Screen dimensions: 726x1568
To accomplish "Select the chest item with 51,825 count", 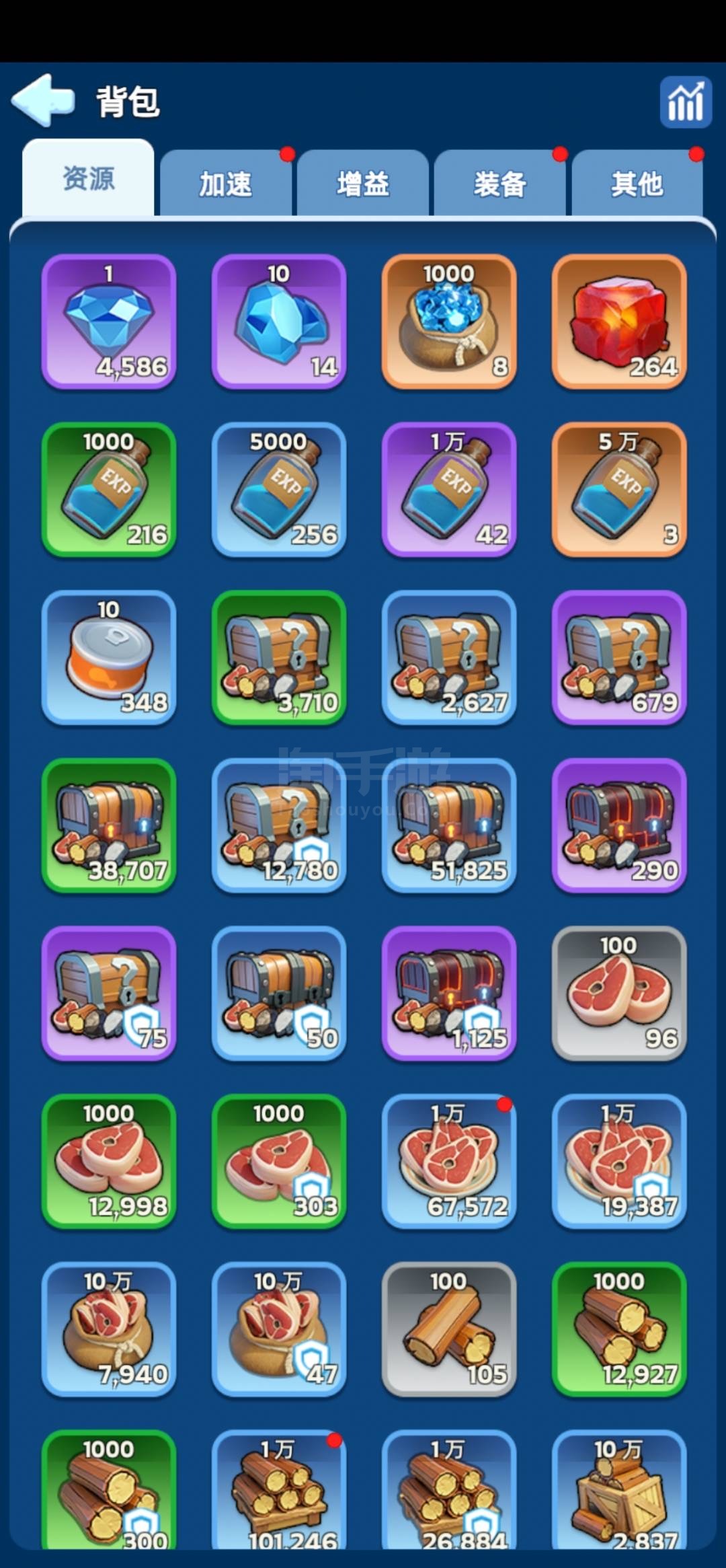I will [449, 825].
